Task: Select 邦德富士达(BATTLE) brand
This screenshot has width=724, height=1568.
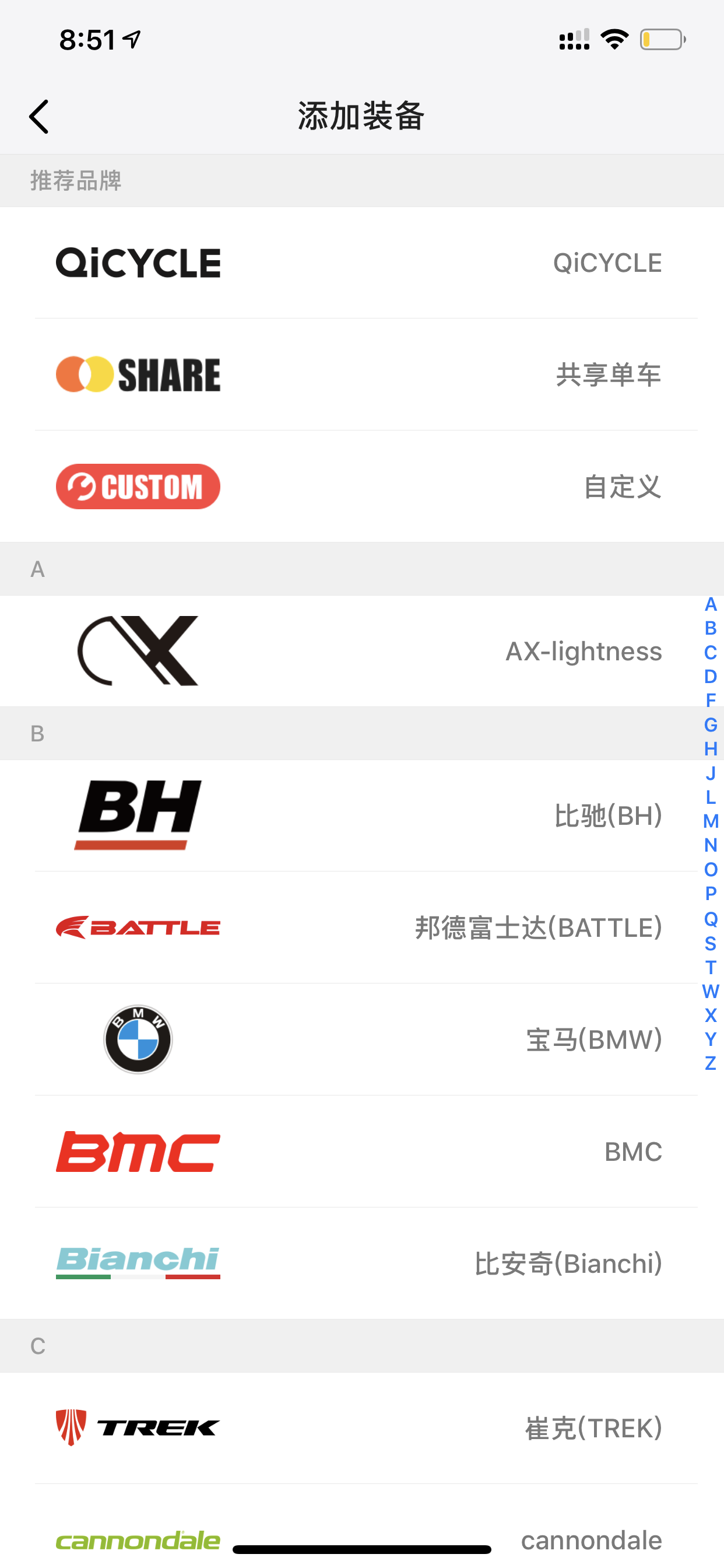Action: pos(362,928)
